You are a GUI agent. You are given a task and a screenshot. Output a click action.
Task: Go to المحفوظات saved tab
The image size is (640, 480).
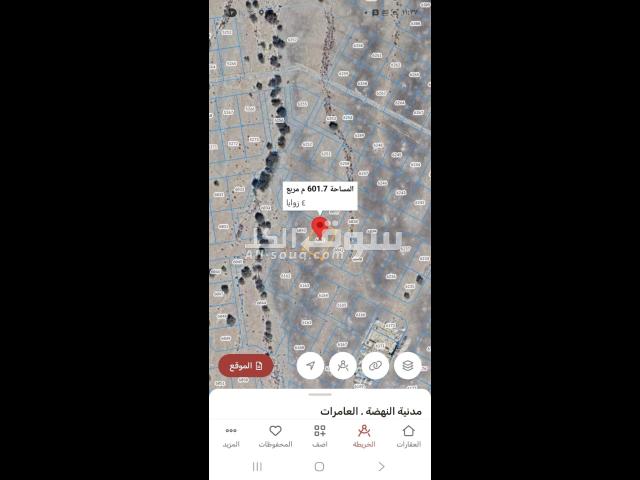(275, 436)
